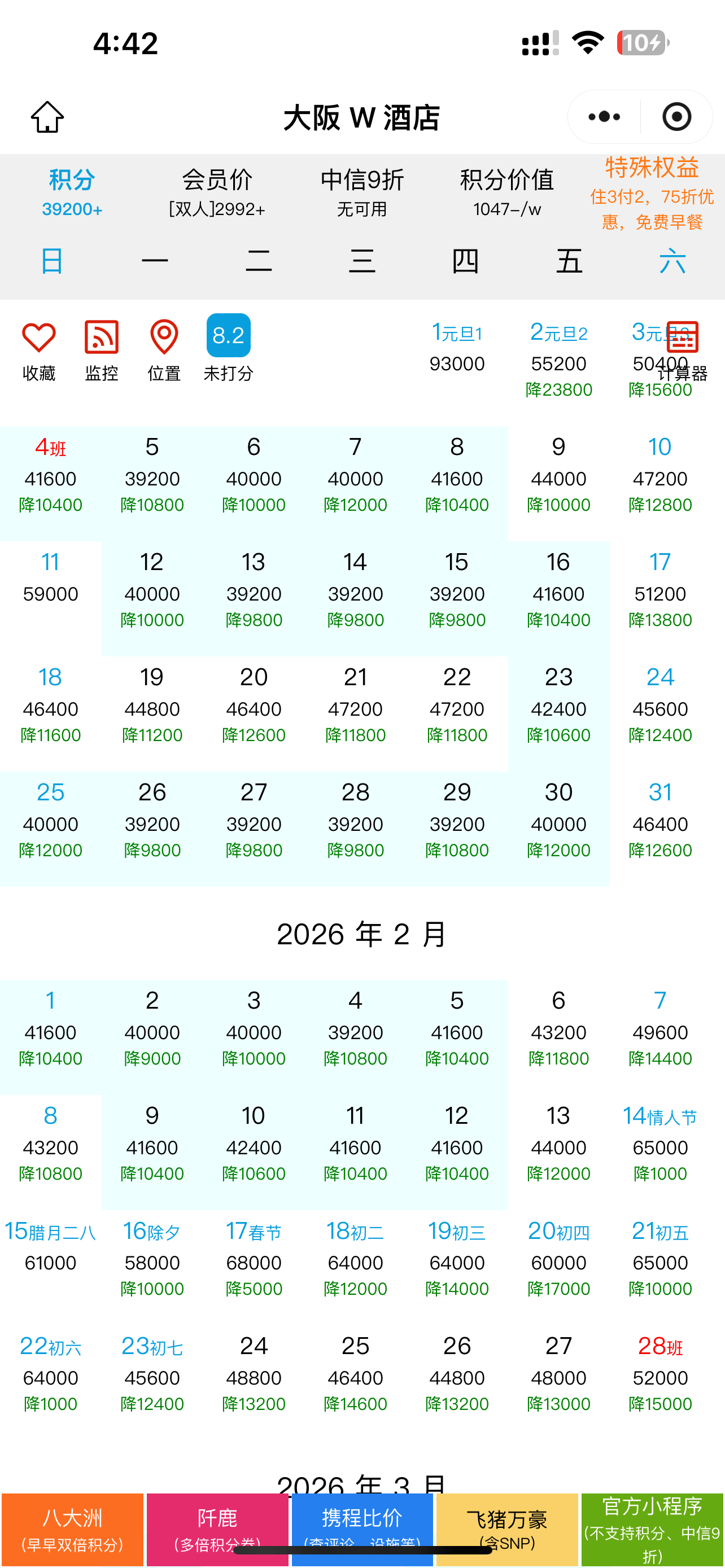
Task: Select February 14 情人节 date
Action: point(660,1144)
